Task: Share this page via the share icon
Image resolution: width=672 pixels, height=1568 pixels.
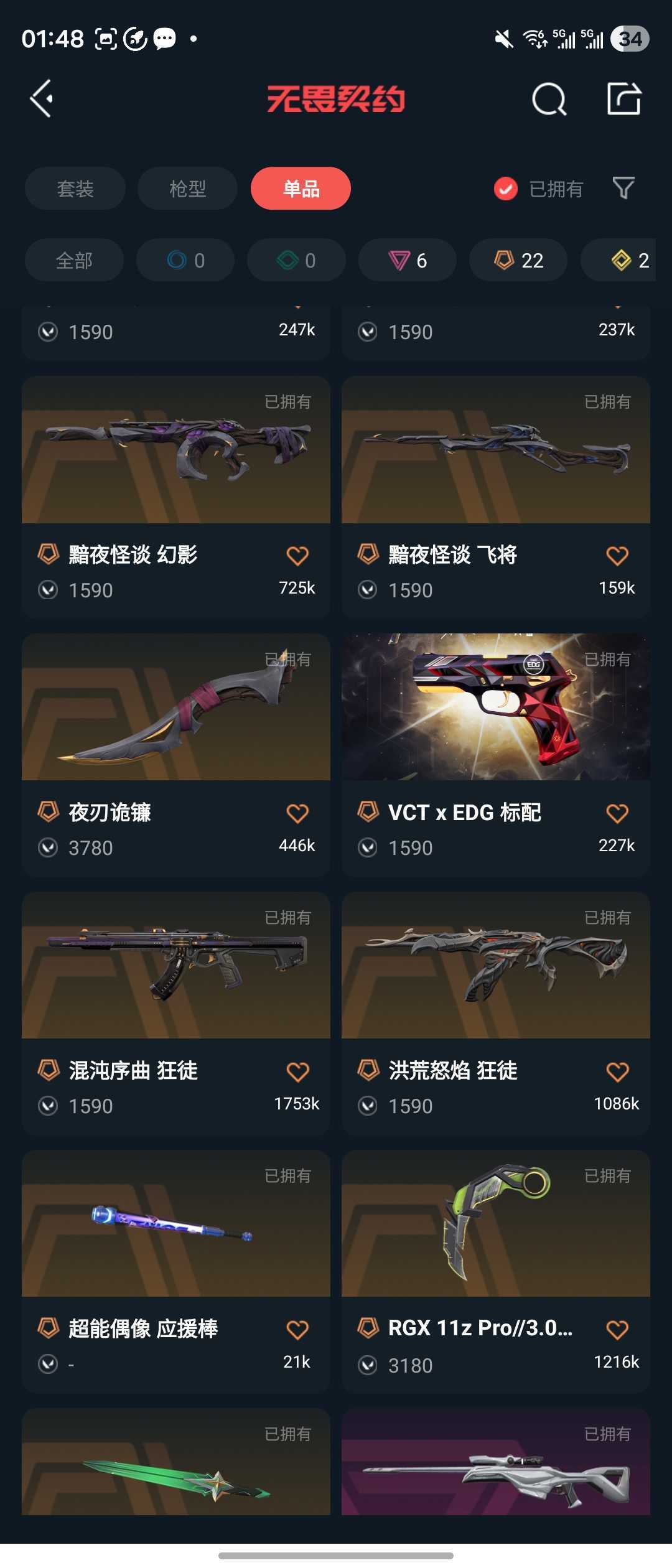Action: [x=624, y=98]
